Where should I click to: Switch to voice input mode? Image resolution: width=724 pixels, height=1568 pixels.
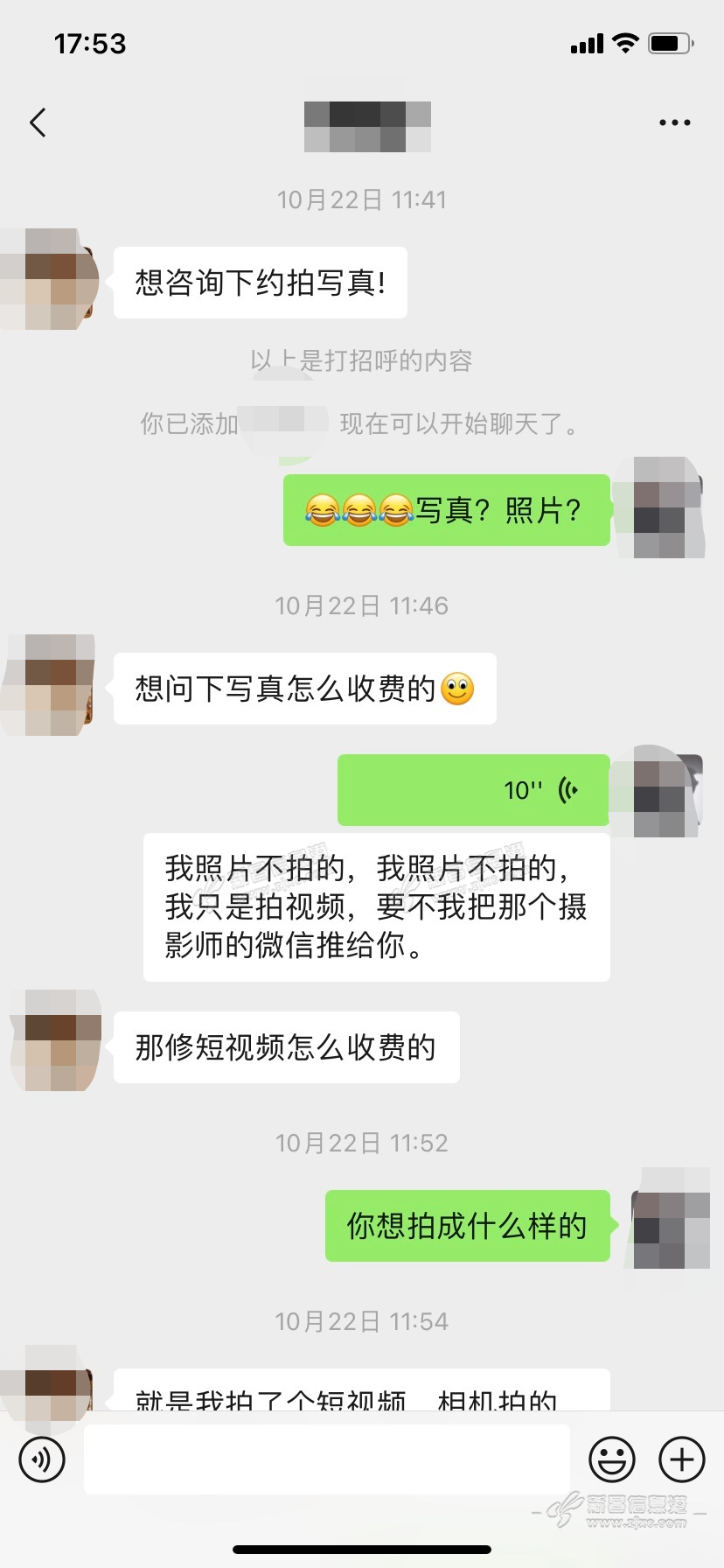click(x=42, y=1459)
